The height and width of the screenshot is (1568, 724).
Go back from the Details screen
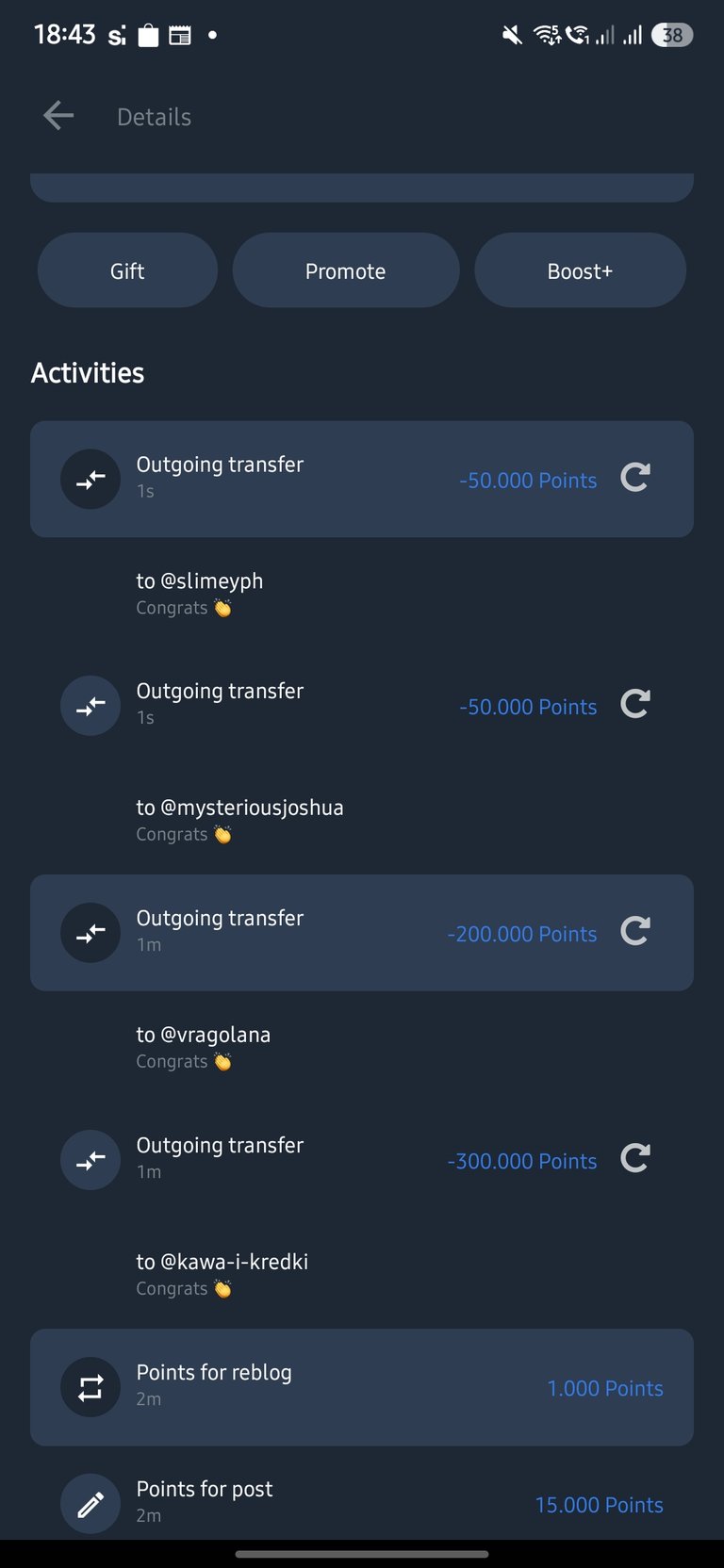pos(58,116)
